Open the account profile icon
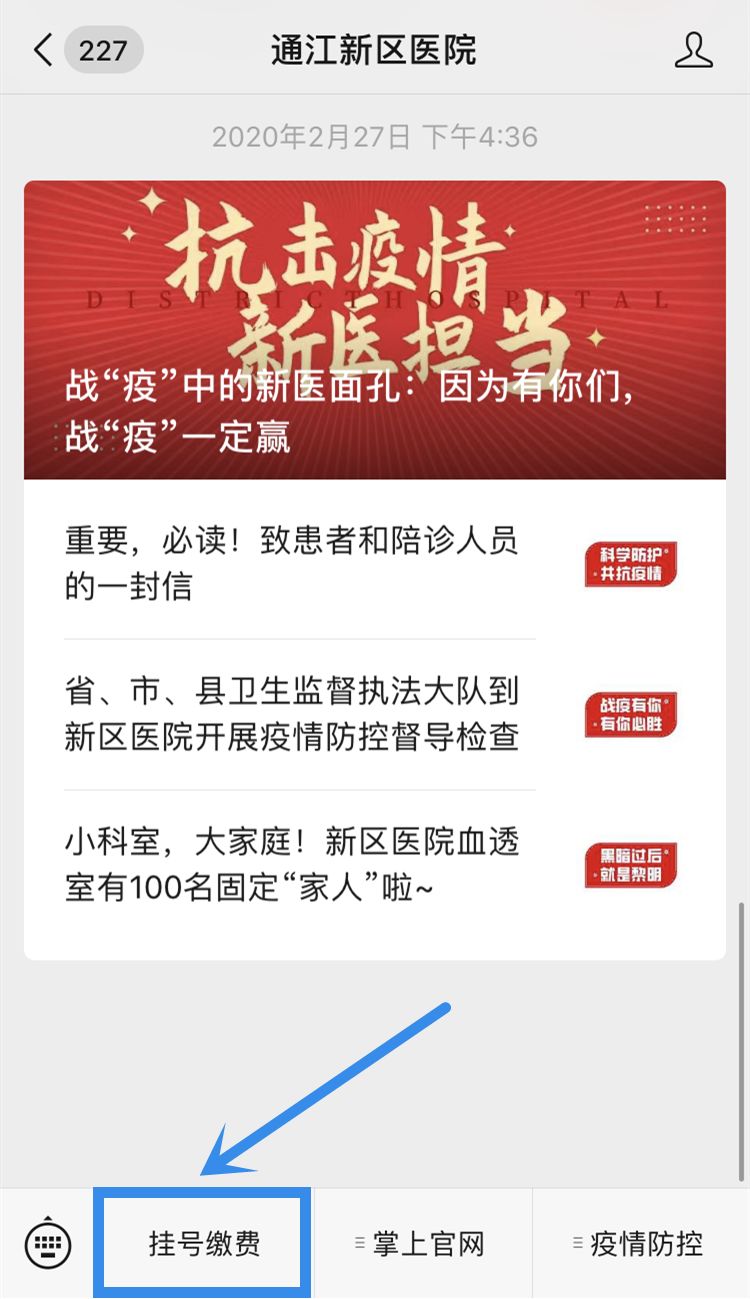 [693, 50]
